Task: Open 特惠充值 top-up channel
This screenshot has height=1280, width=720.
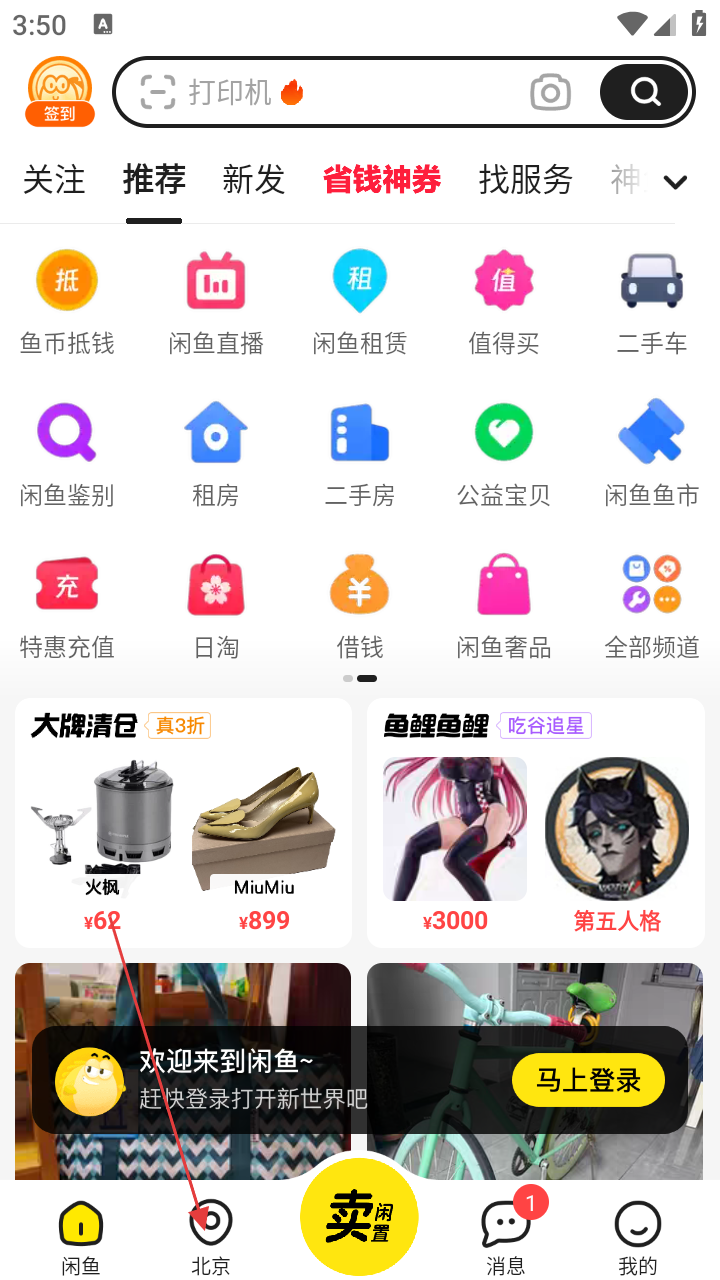Action: coord(67,605)
